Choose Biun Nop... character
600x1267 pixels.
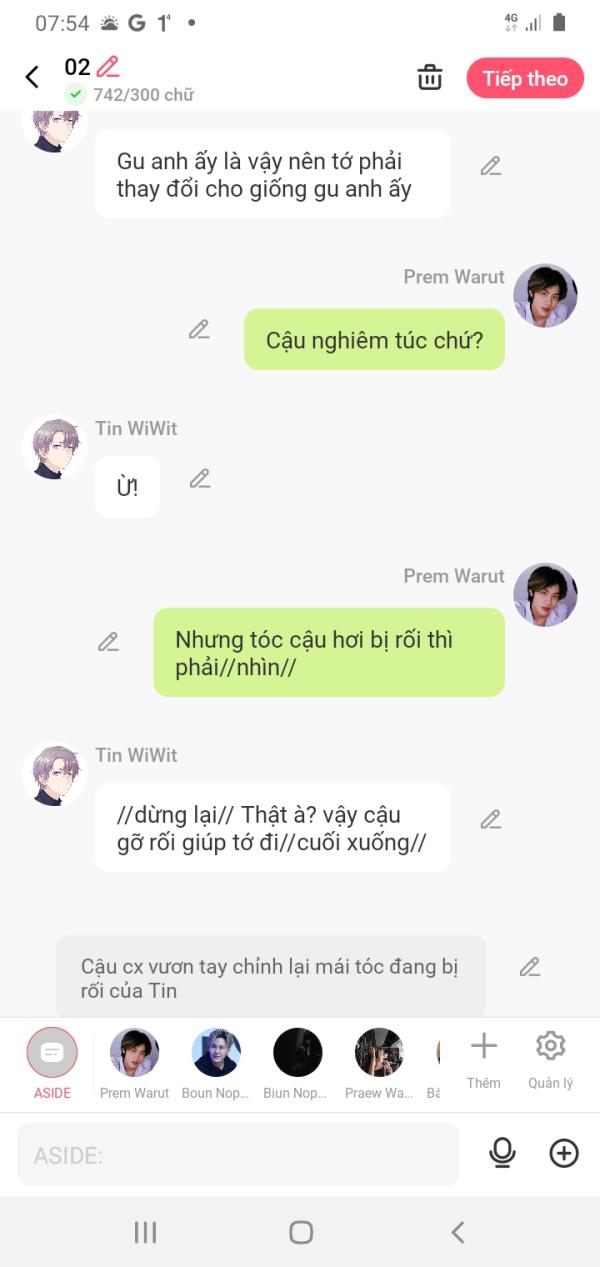(297, 1063)
